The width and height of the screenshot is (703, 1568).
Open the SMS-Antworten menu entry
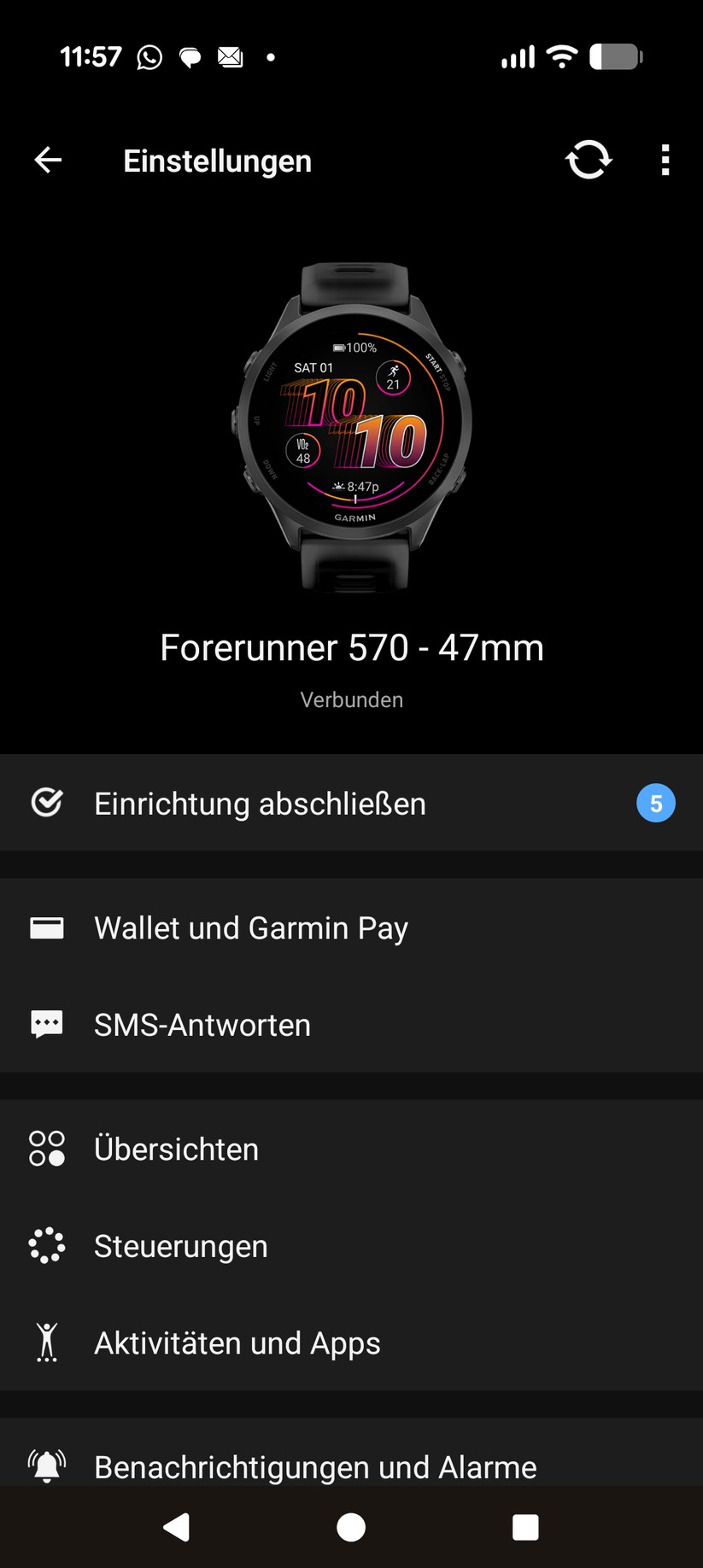[x=202, y=1025]
